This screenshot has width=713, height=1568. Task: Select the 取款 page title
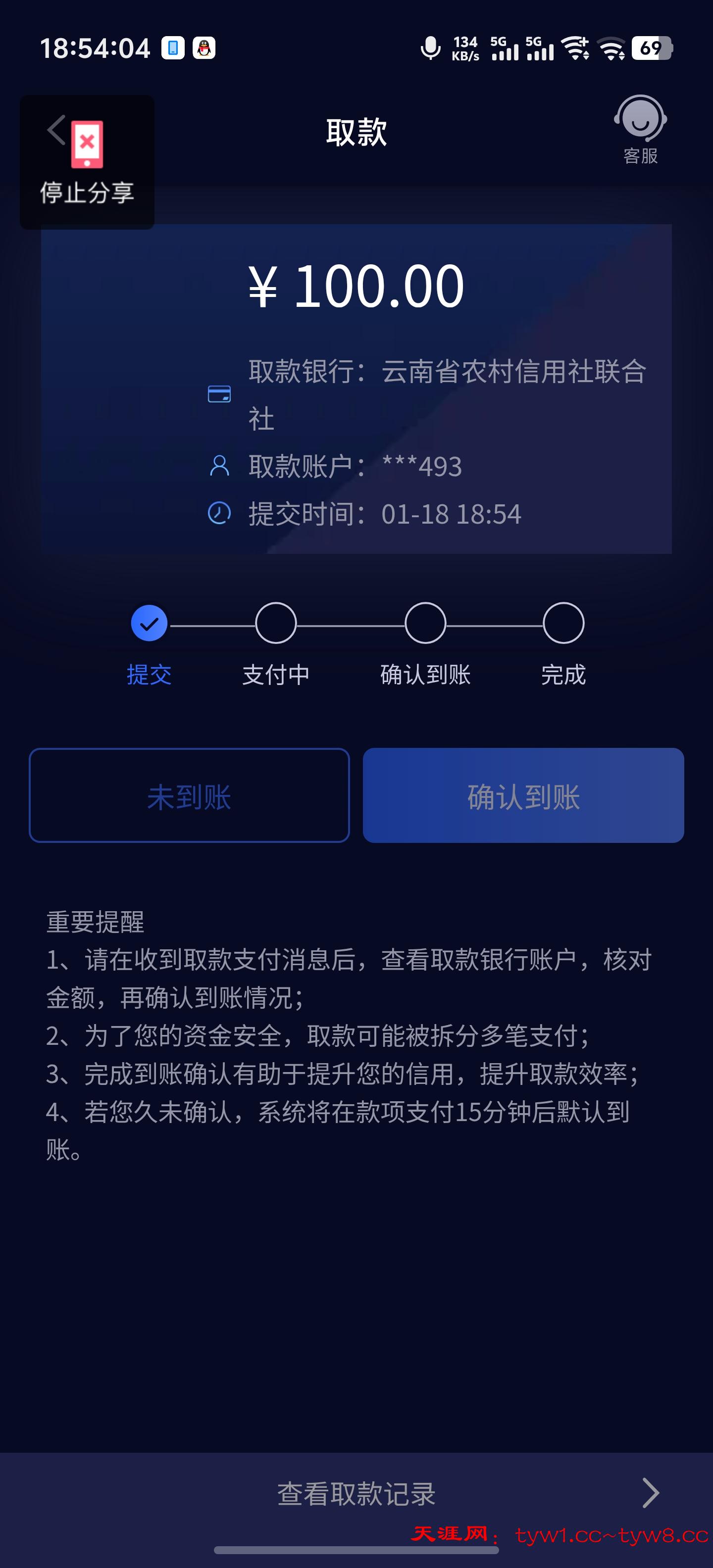(x=356, y=132)
